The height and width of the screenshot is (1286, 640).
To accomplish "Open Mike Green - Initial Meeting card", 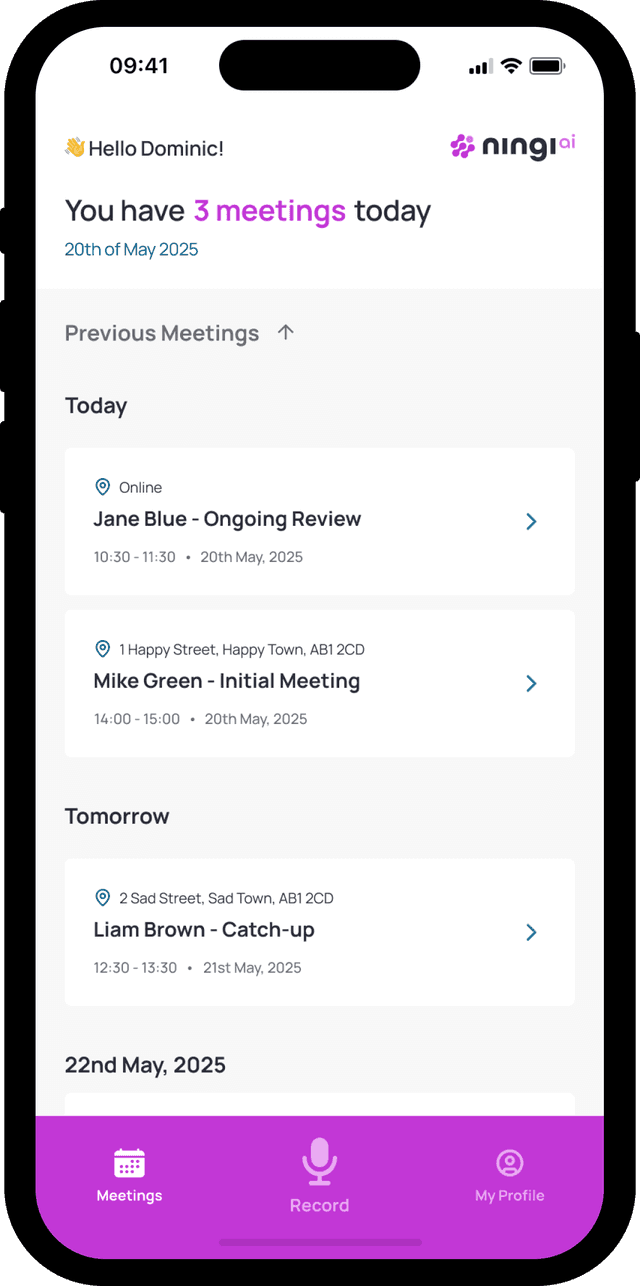I will 319,683.
